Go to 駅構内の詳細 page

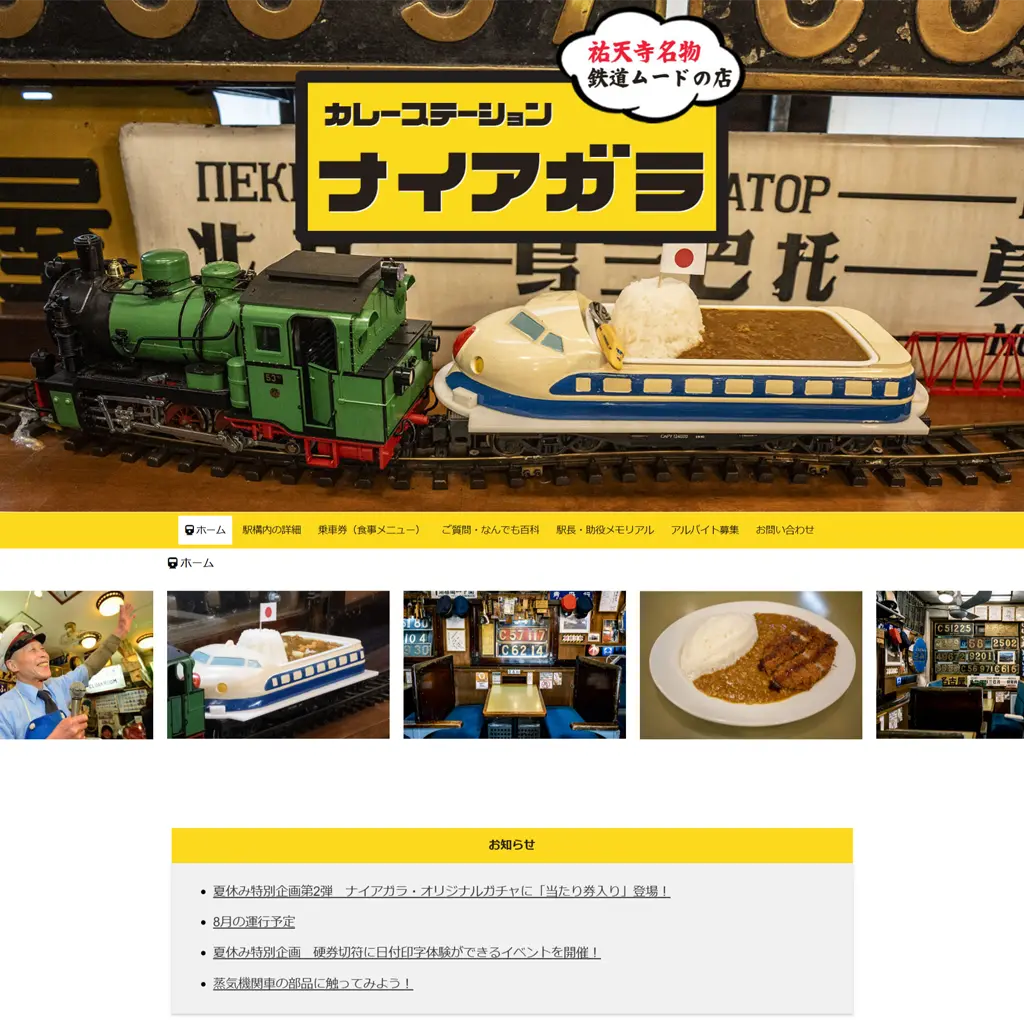pos(271,530)
